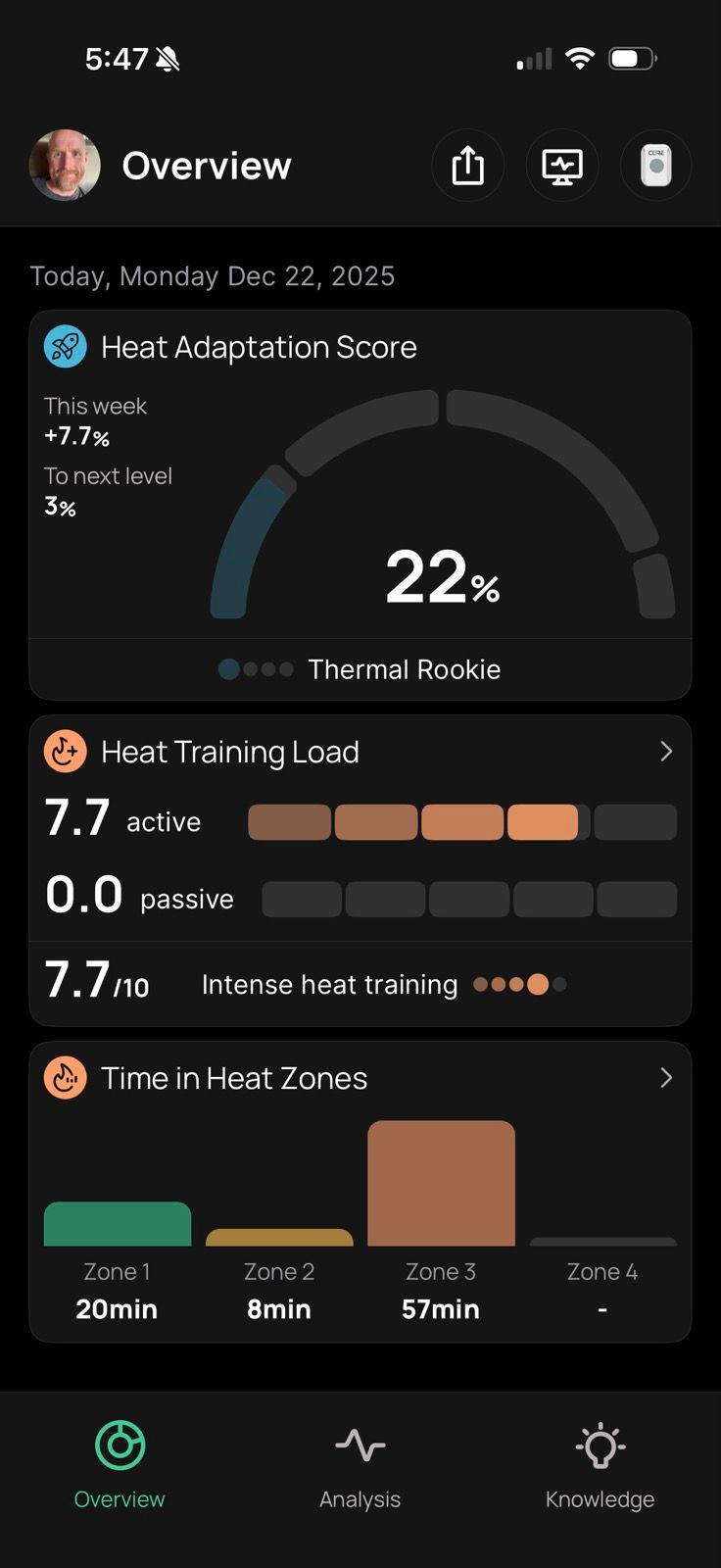Viewport: 721px width, 1568px height.
Task: Expand Heat Training Load details
Action: point(665,752)
